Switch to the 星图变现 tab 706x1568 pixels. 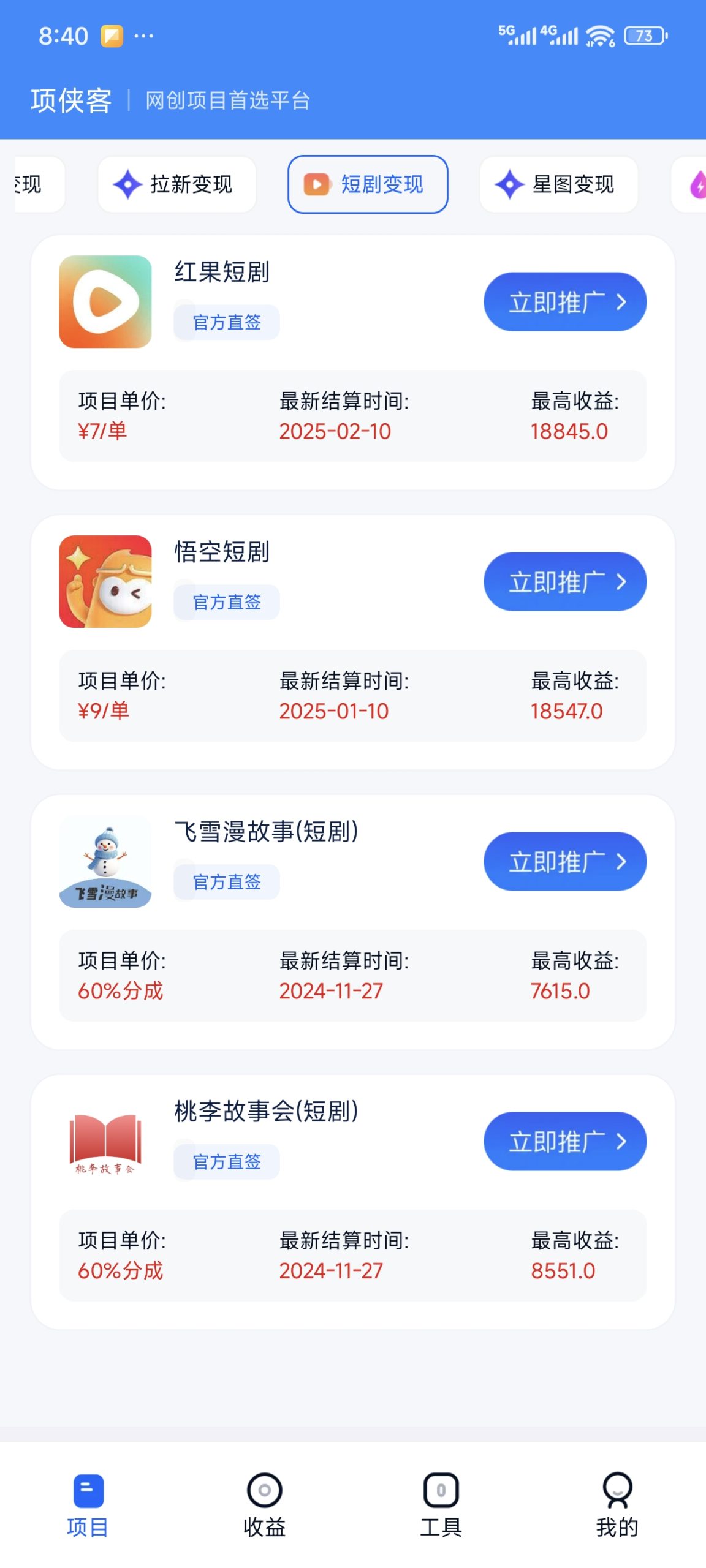pos(558,184)
